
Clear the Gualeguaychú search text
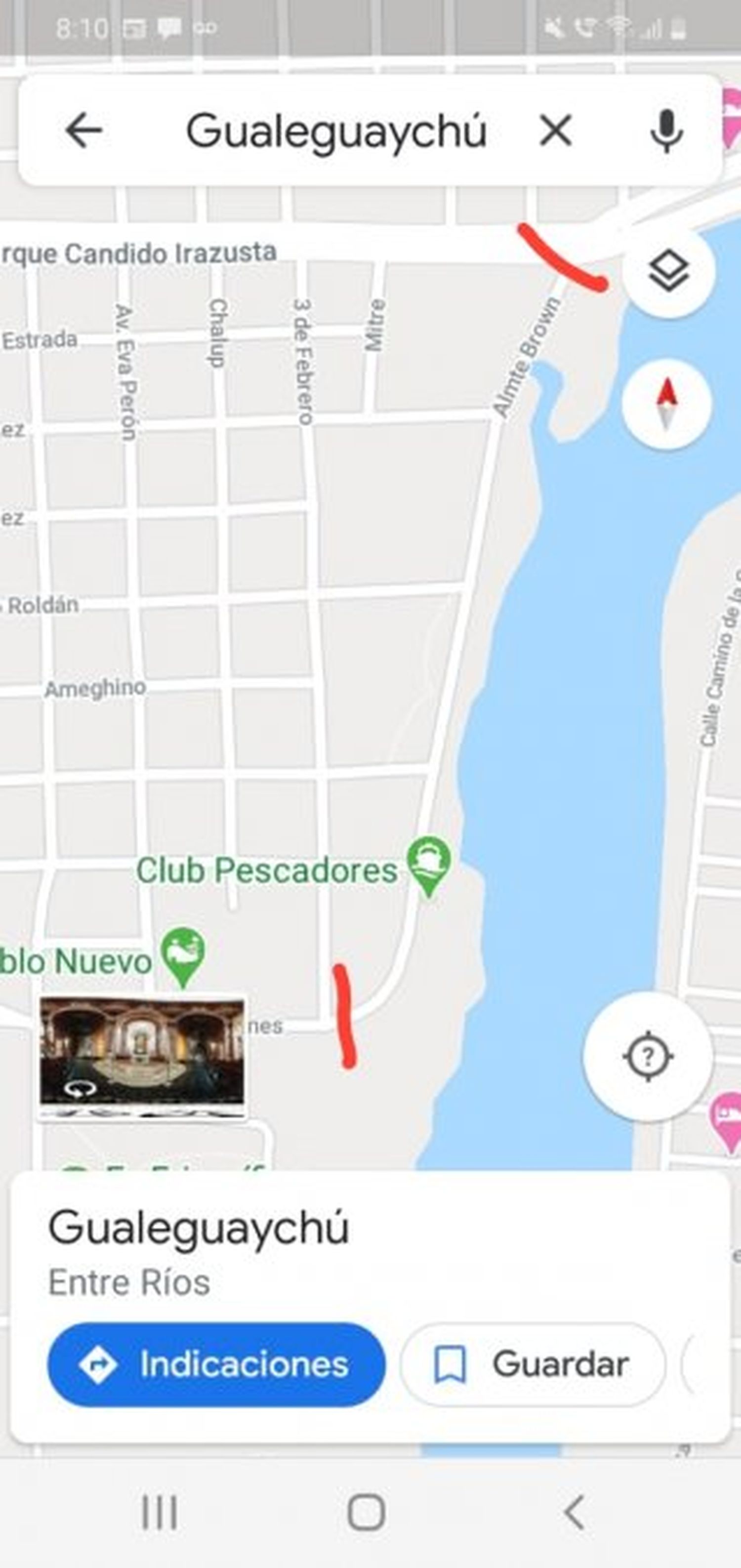point(555,130)
